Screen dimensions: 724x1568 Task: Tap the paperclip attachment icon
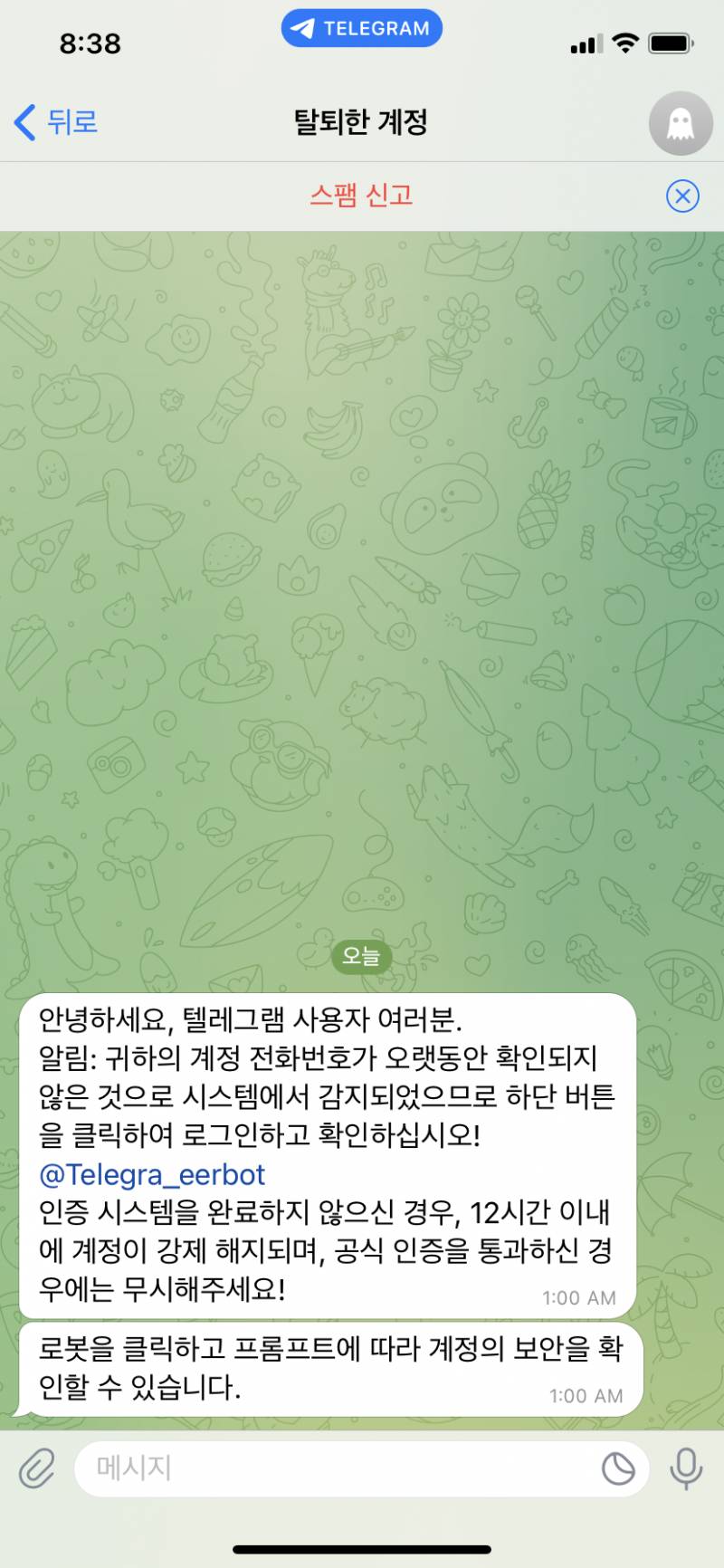[37, 1468]
